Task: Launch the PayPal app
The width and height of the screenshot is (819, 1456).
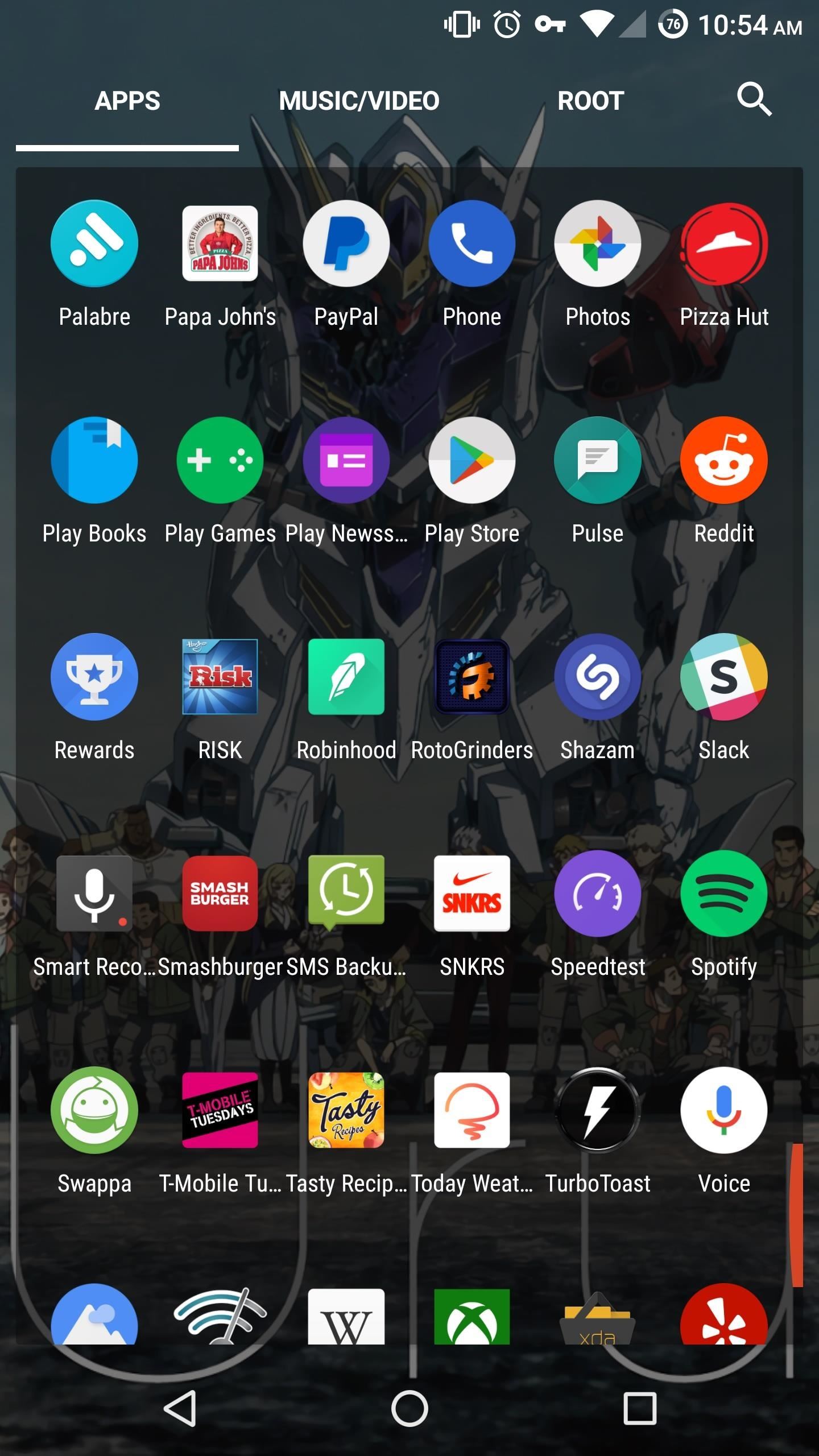Action: click(346, 243)
